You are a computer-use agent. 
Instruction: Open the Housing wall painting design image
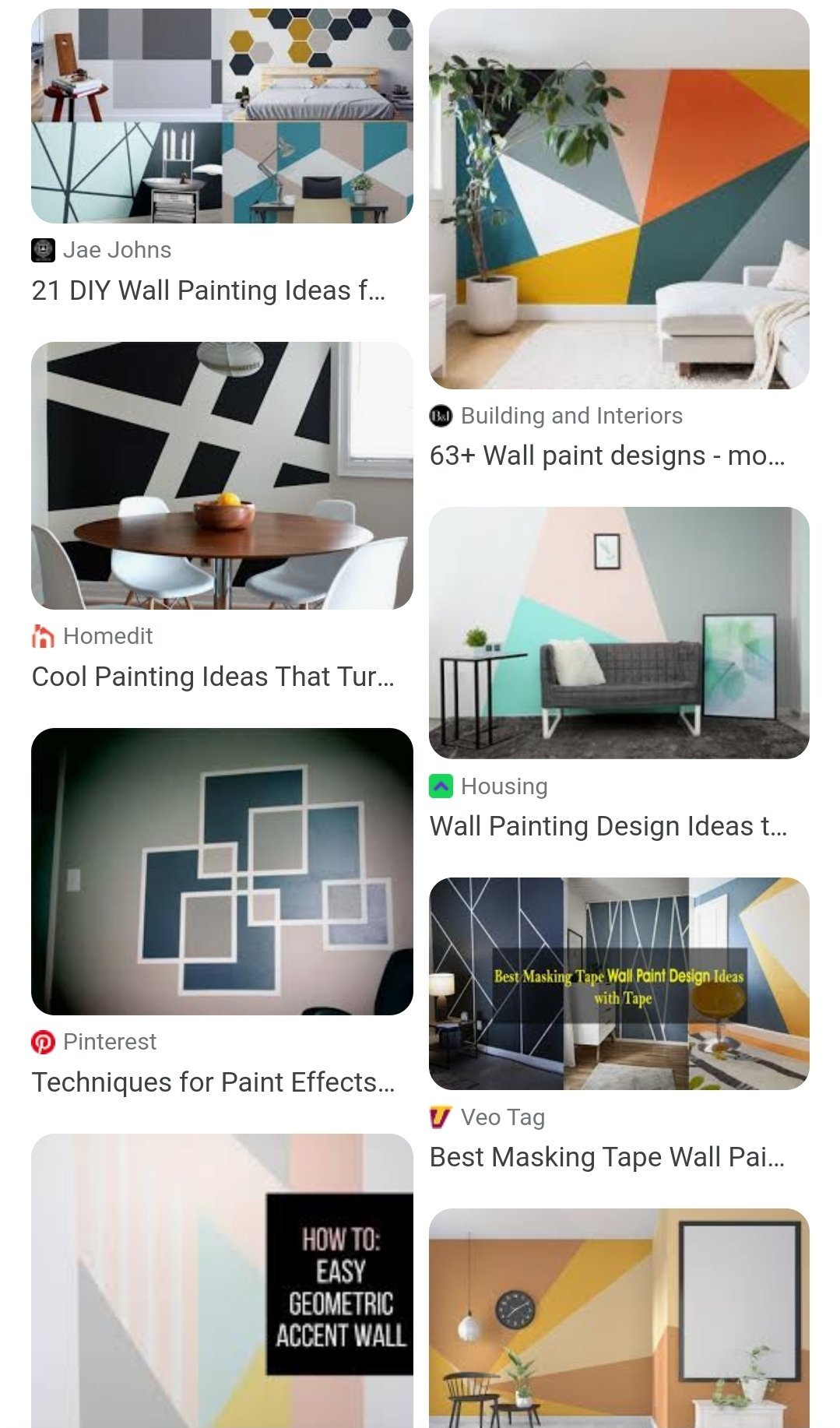(x=619, y=632)
